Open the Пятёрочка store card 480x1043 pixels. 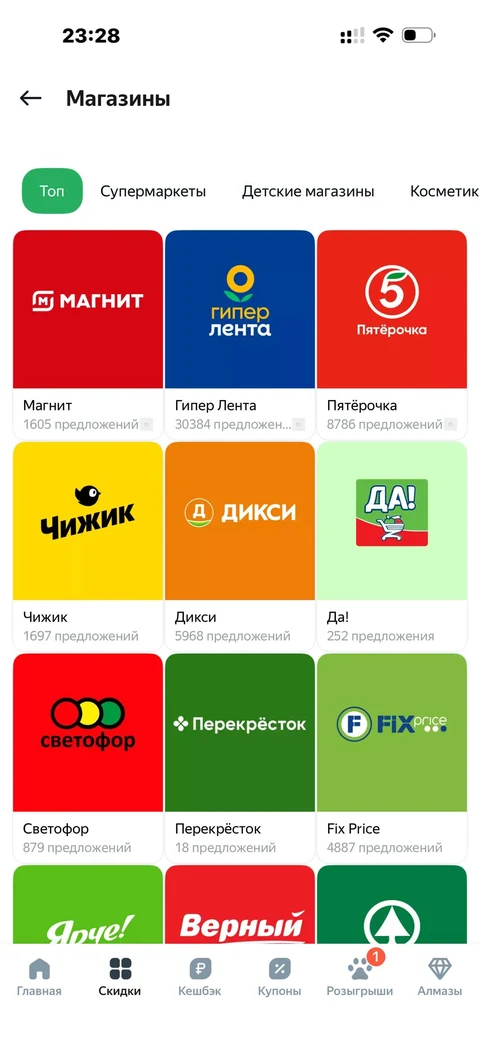(392, 335)
